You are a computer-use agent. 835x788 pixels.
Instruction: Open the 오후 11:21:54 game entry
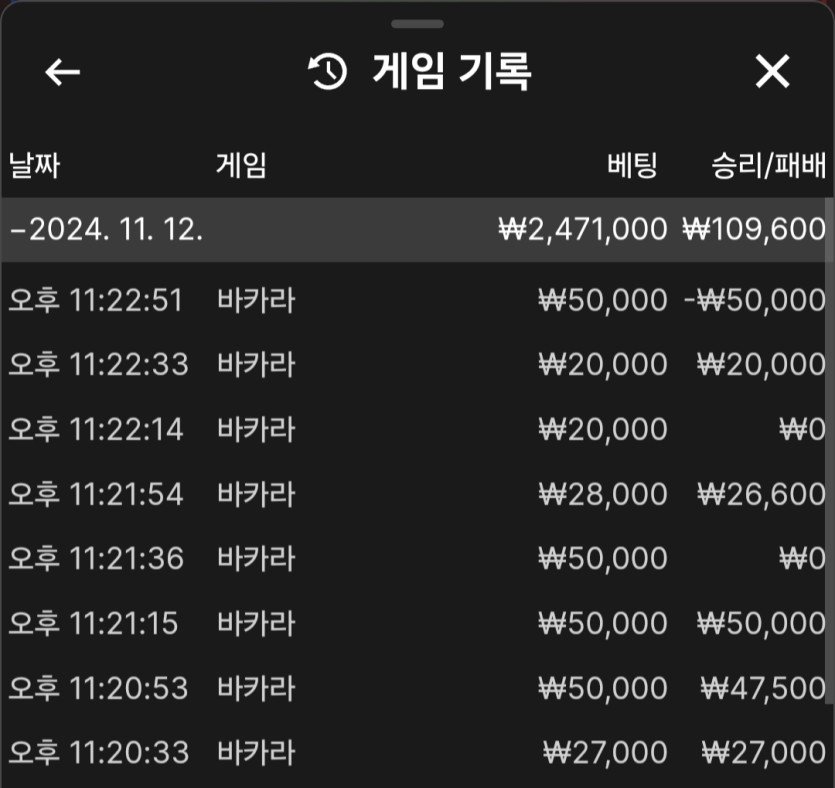[416, 494]
